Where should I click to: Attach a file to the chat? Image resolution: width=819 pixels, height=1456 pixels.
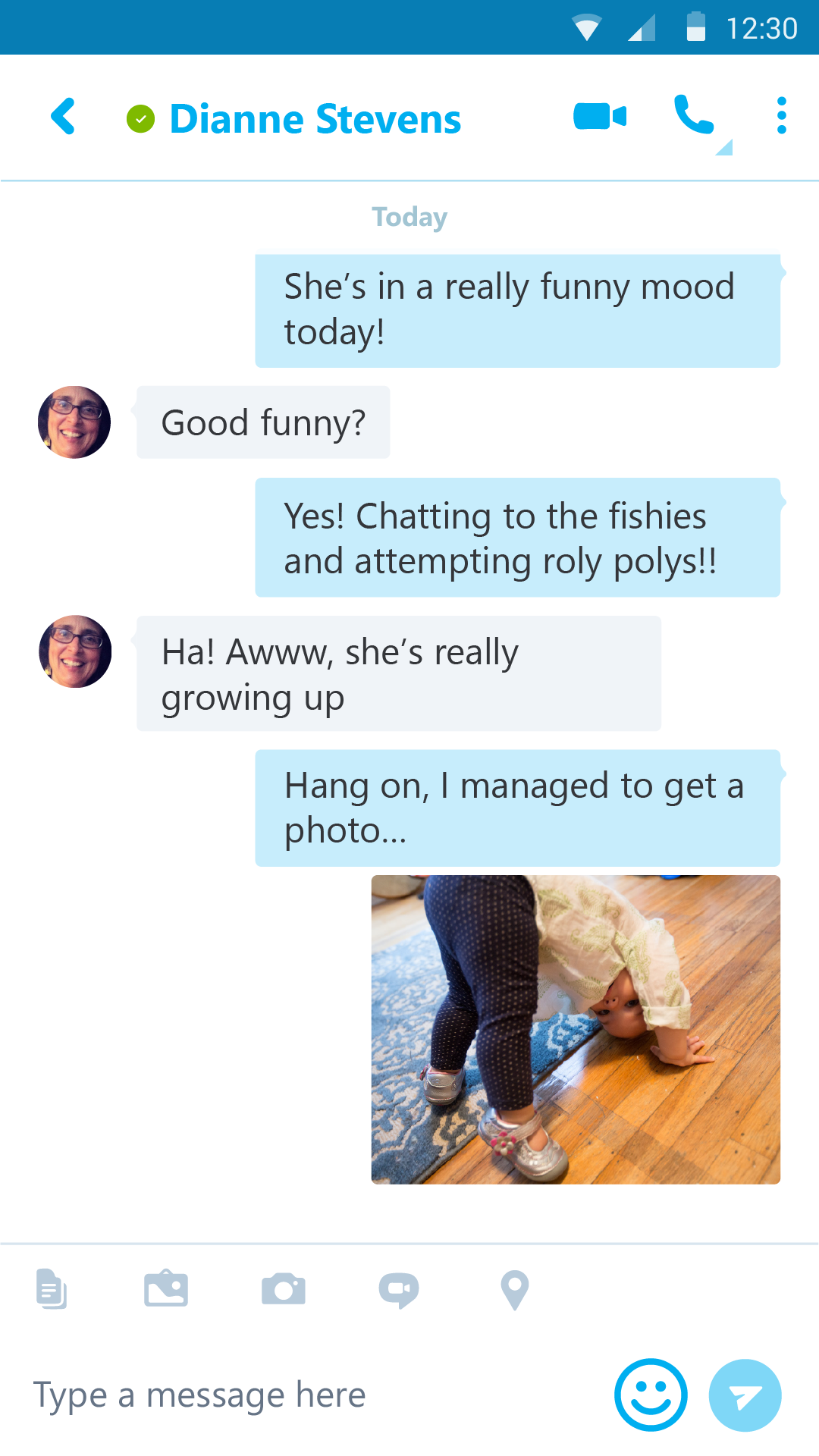52,1288
